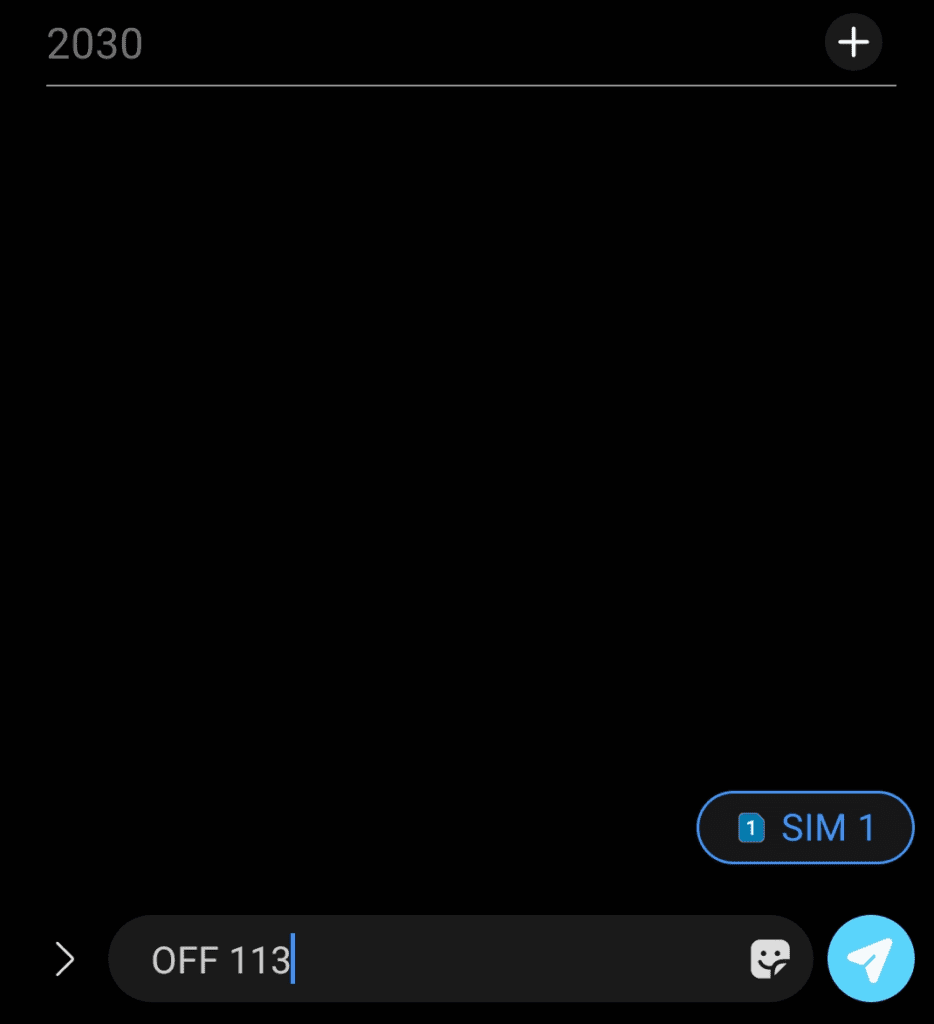Send the OFF 113 message
Screen dimensions: 934x1024
tap(870, 959)
